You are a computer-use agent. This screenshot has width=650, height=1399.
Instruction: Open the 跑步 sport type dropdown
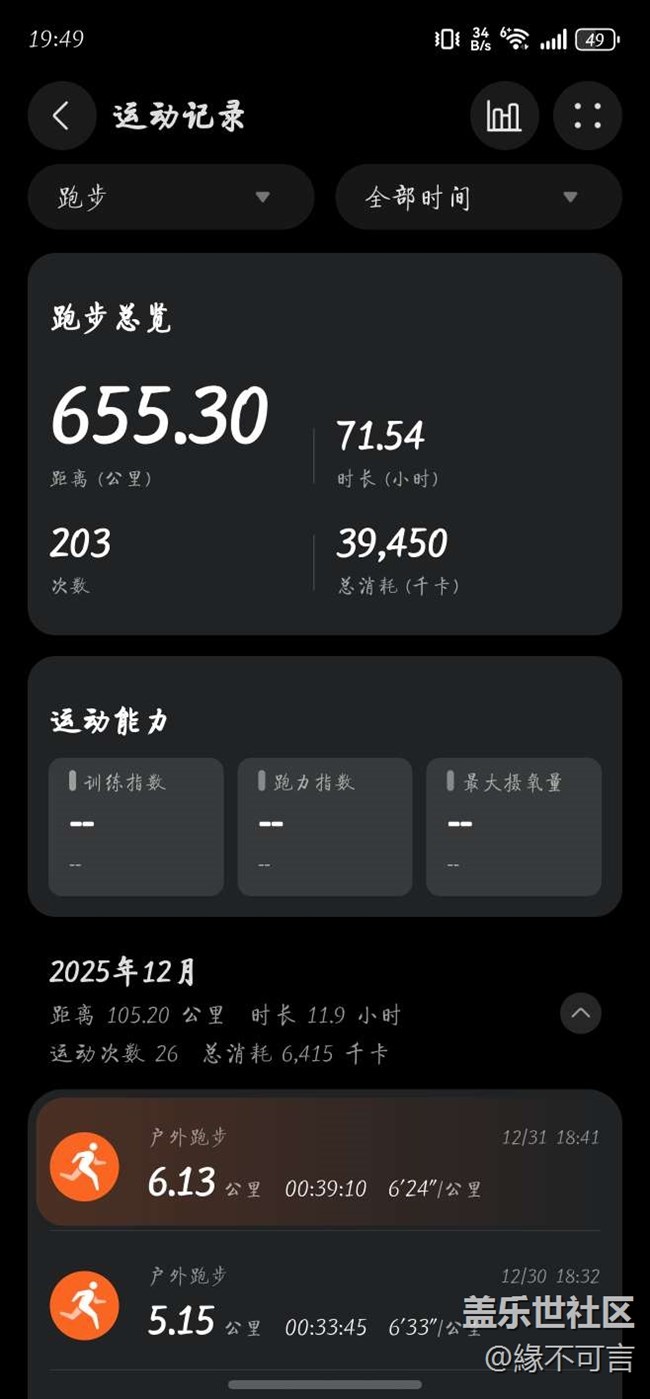coord(171,197)
